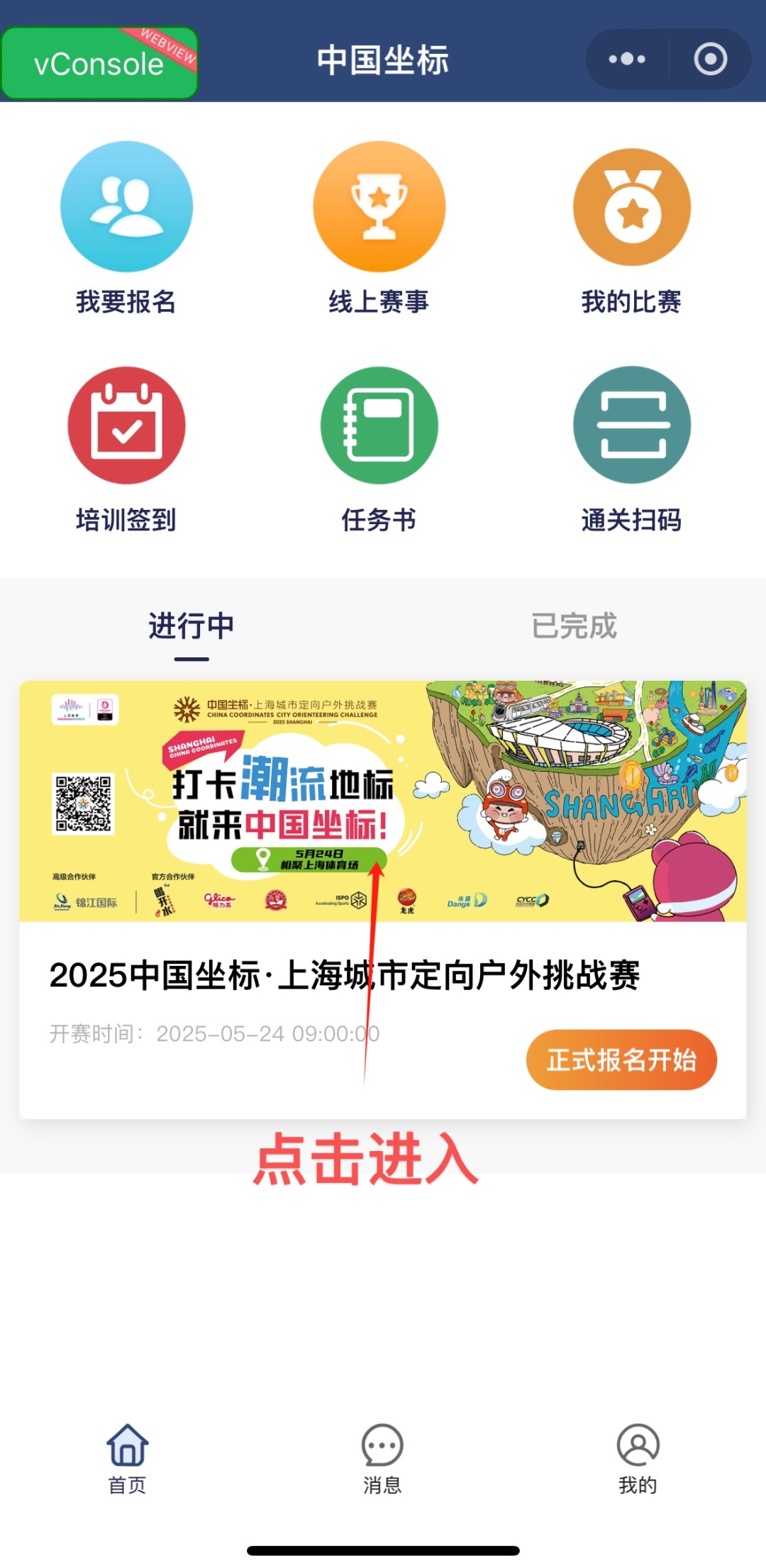Screen dimensions: 766x1568
Task: Open the vConsole debug button
Action: (x=99, y=64)
